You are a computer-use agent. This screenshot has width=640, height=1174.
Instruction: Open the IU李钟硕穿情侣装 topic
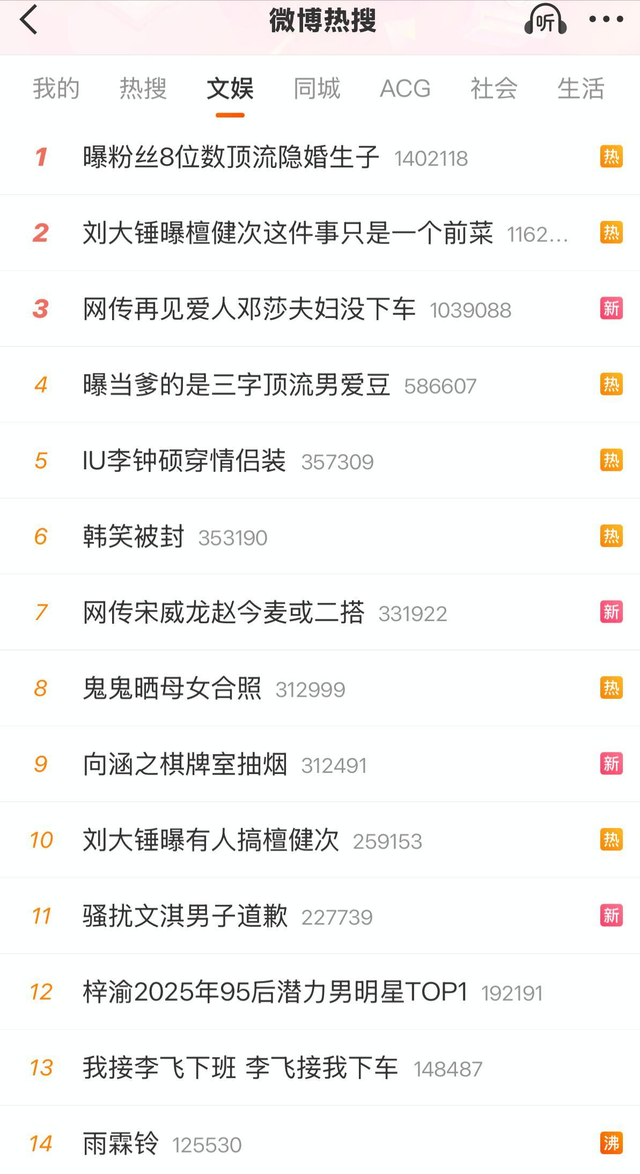[185, 461]
